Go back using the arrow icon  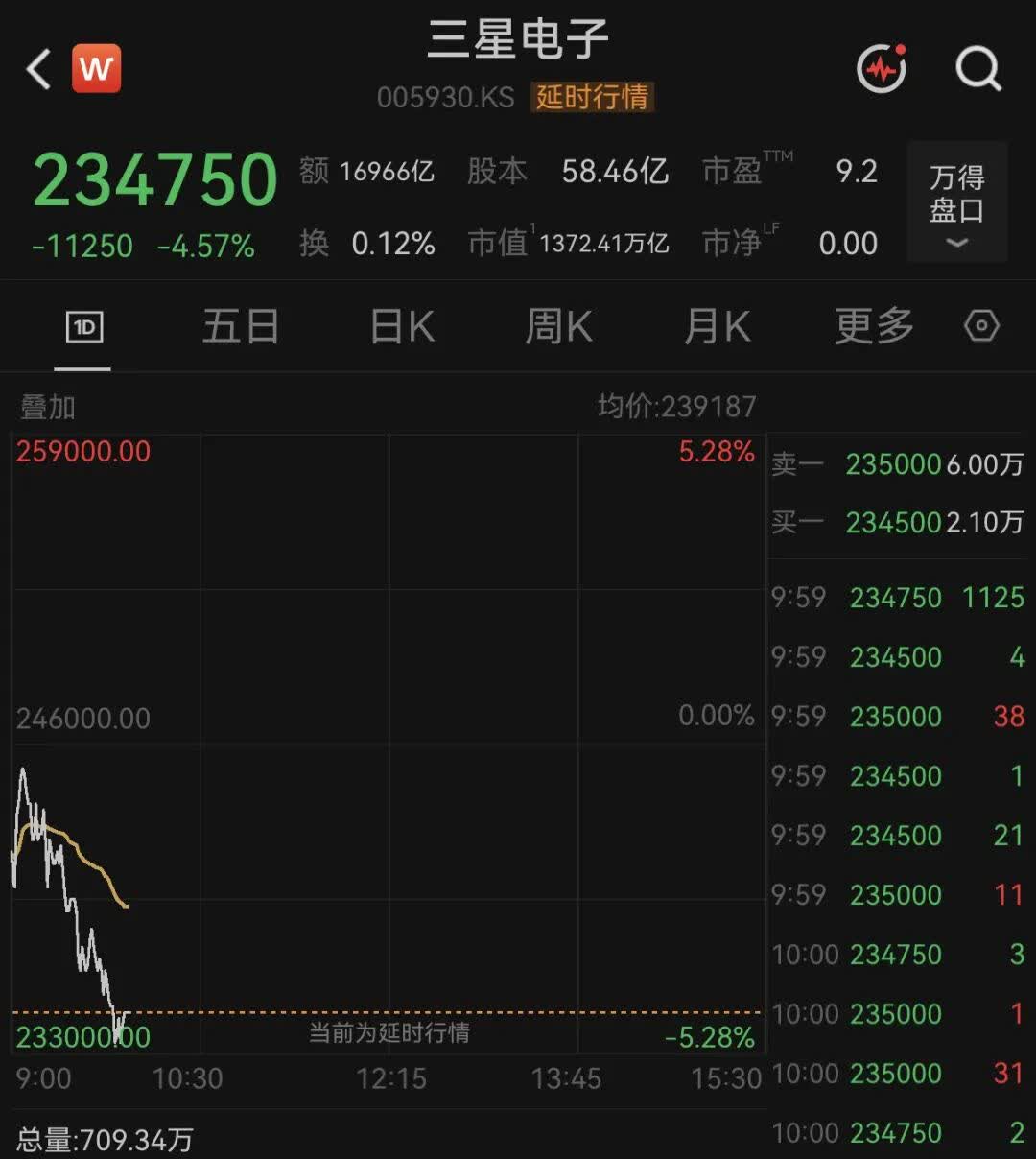(x=38, y=69)
